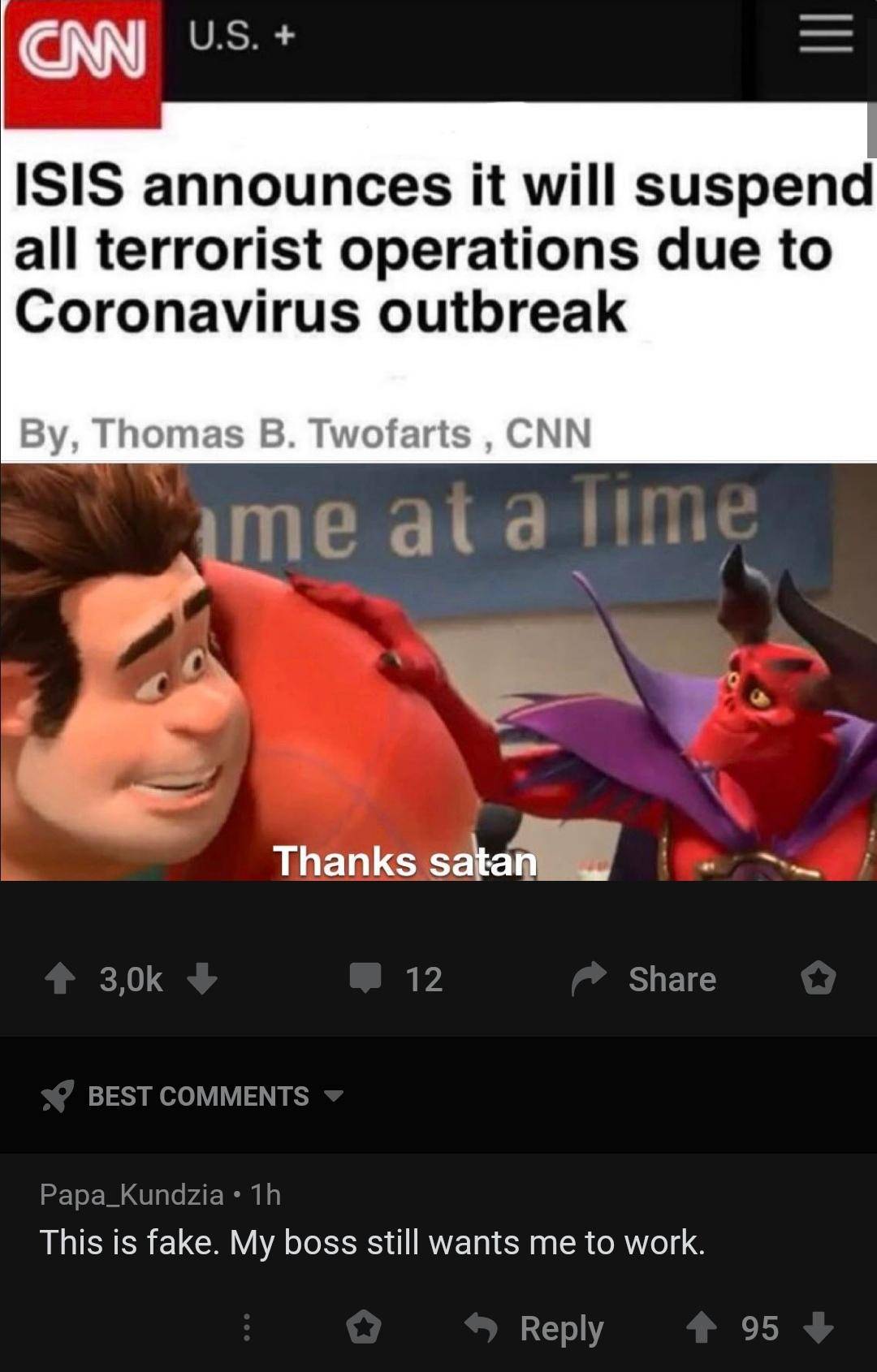877x1372 pixels.
Task: Share this post
Action: [645, 979]
